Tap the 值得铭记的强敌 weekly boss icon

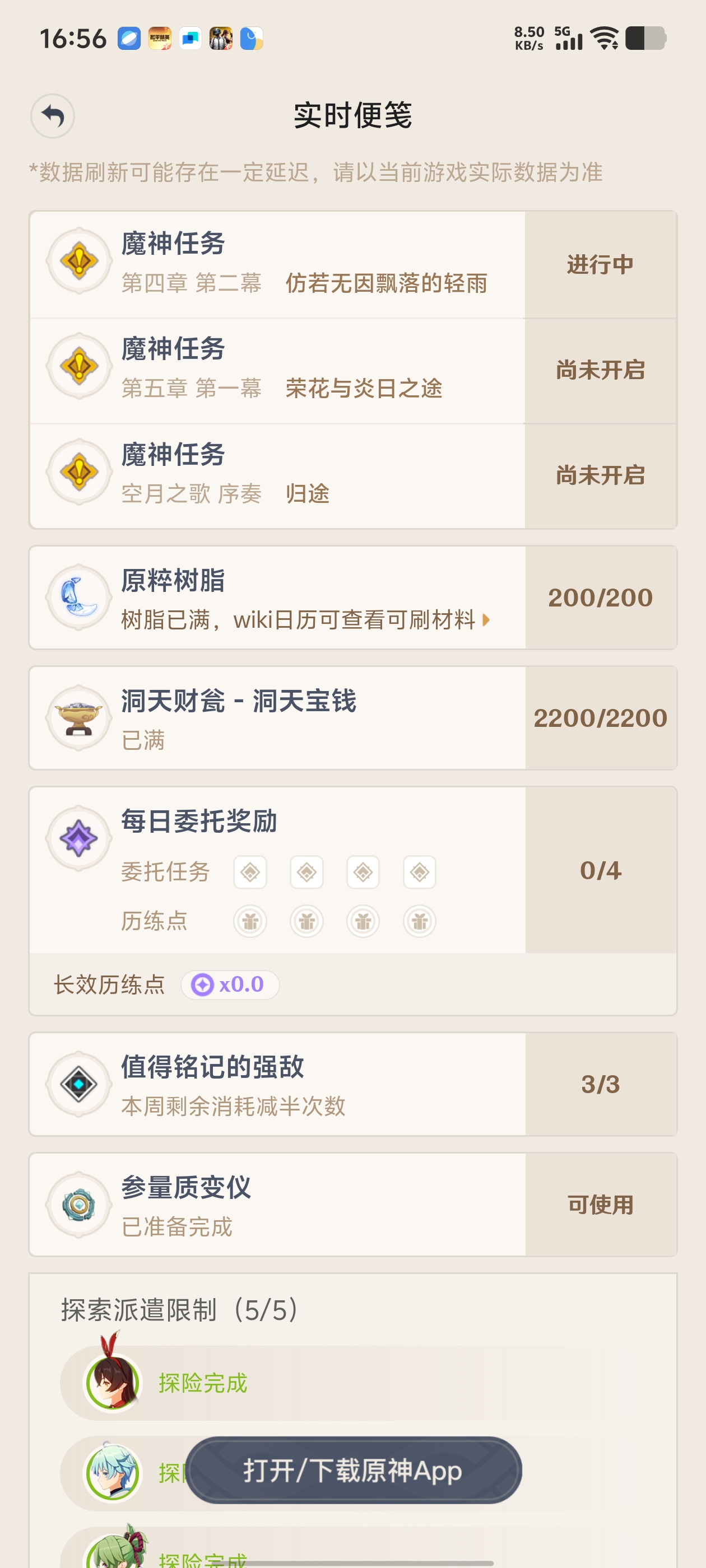click(78, 1085)
